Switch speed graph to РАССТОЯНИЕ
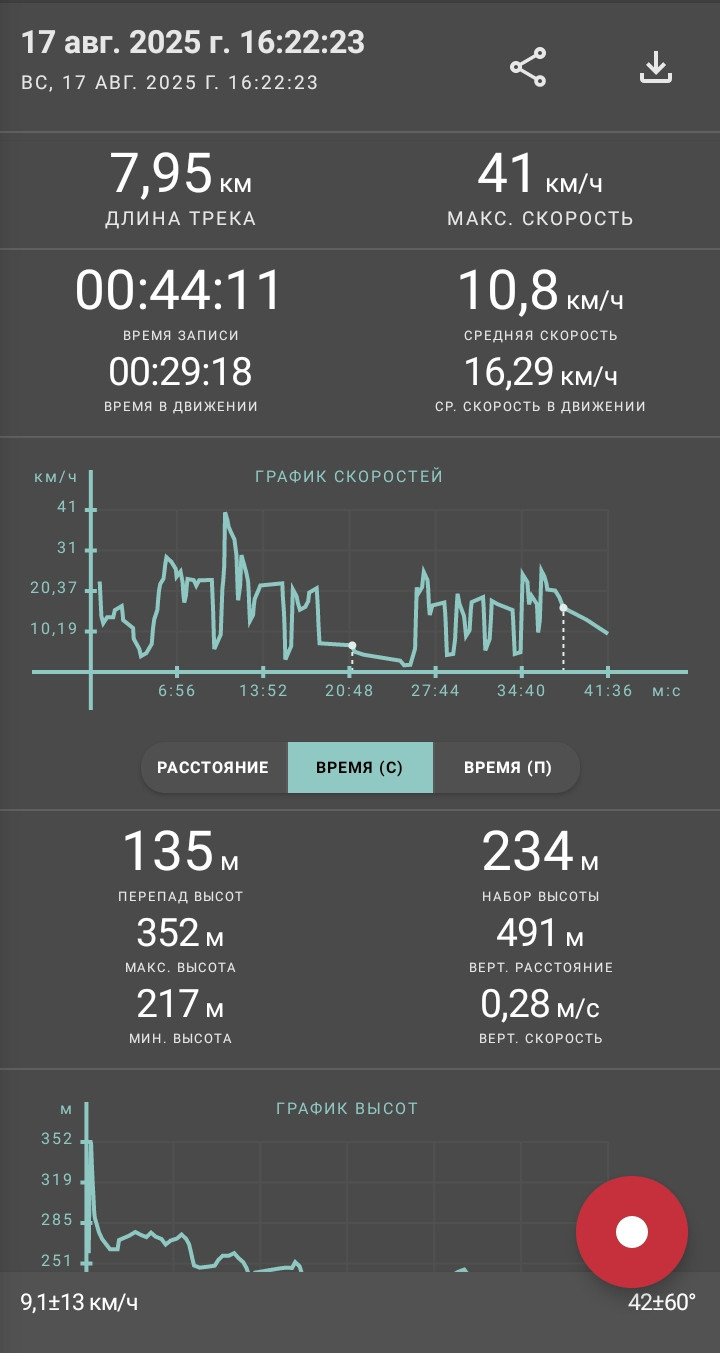This screenshot has height=1353, width=720. (x=213, y=768)
